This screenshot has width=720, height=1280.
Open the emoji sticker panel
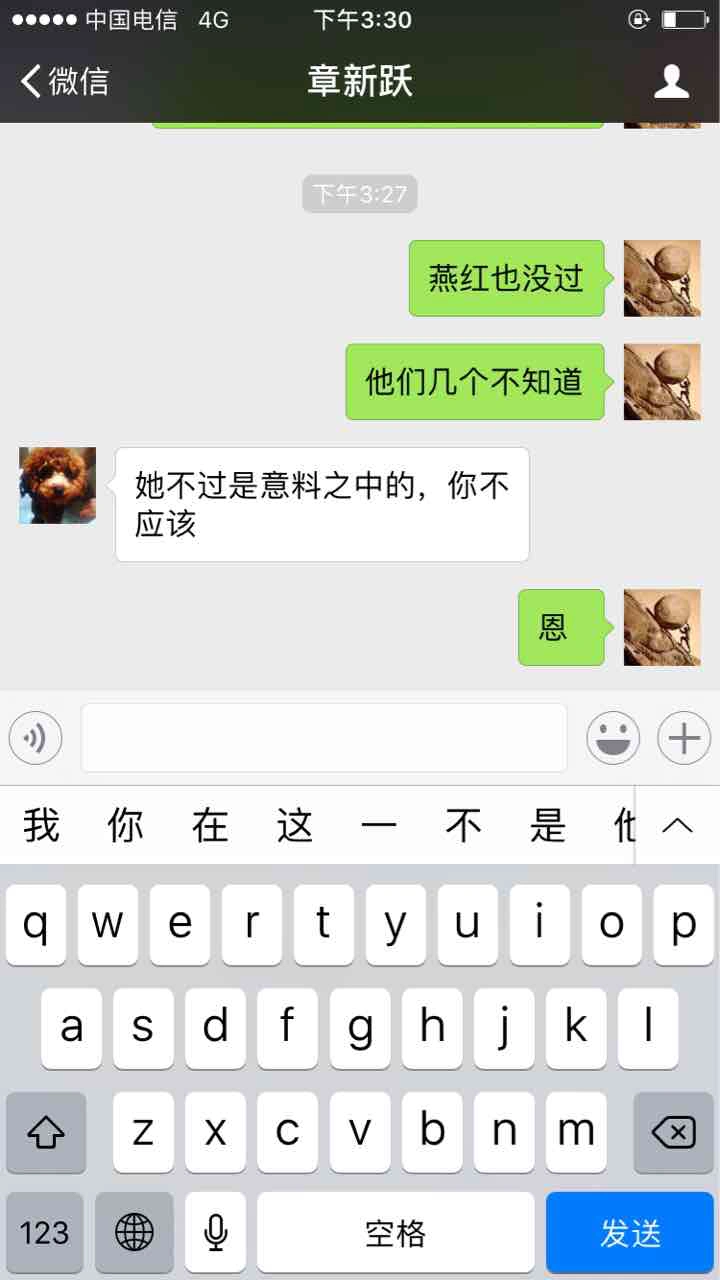point(612,738)
